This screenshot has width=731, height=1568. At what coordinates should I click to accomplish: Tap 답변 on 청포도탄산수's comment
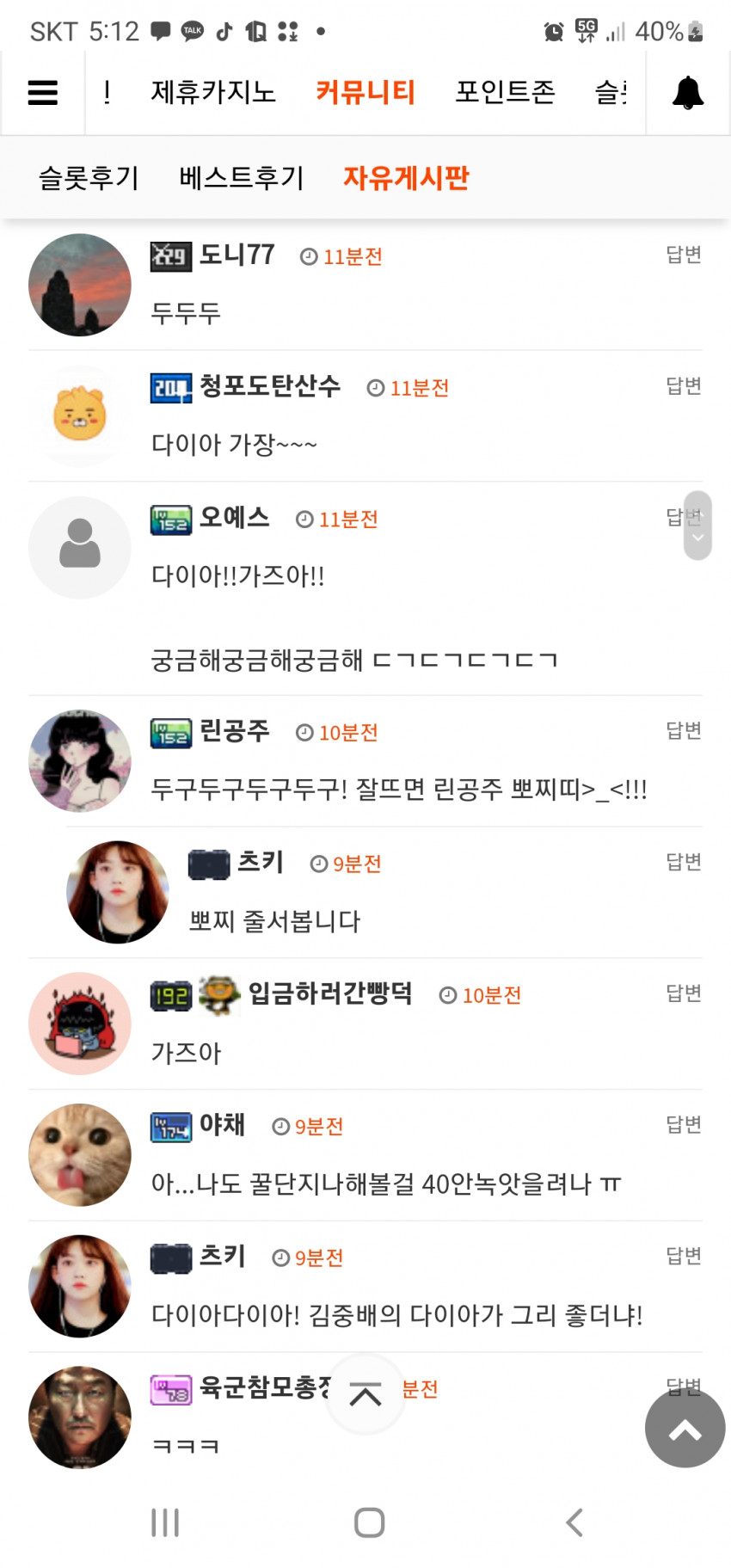pos(684,386)
